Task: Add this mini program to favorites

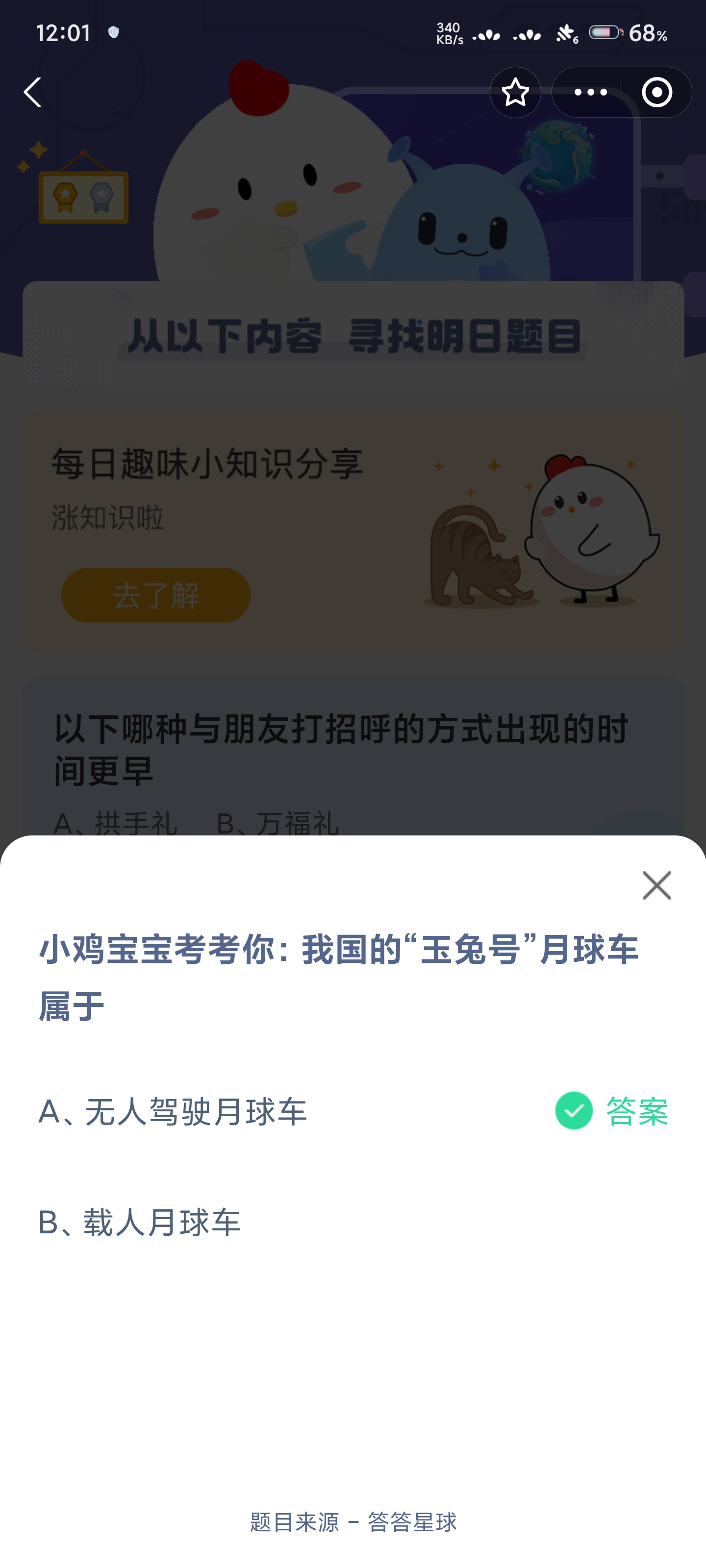Action: coord(515,92)
